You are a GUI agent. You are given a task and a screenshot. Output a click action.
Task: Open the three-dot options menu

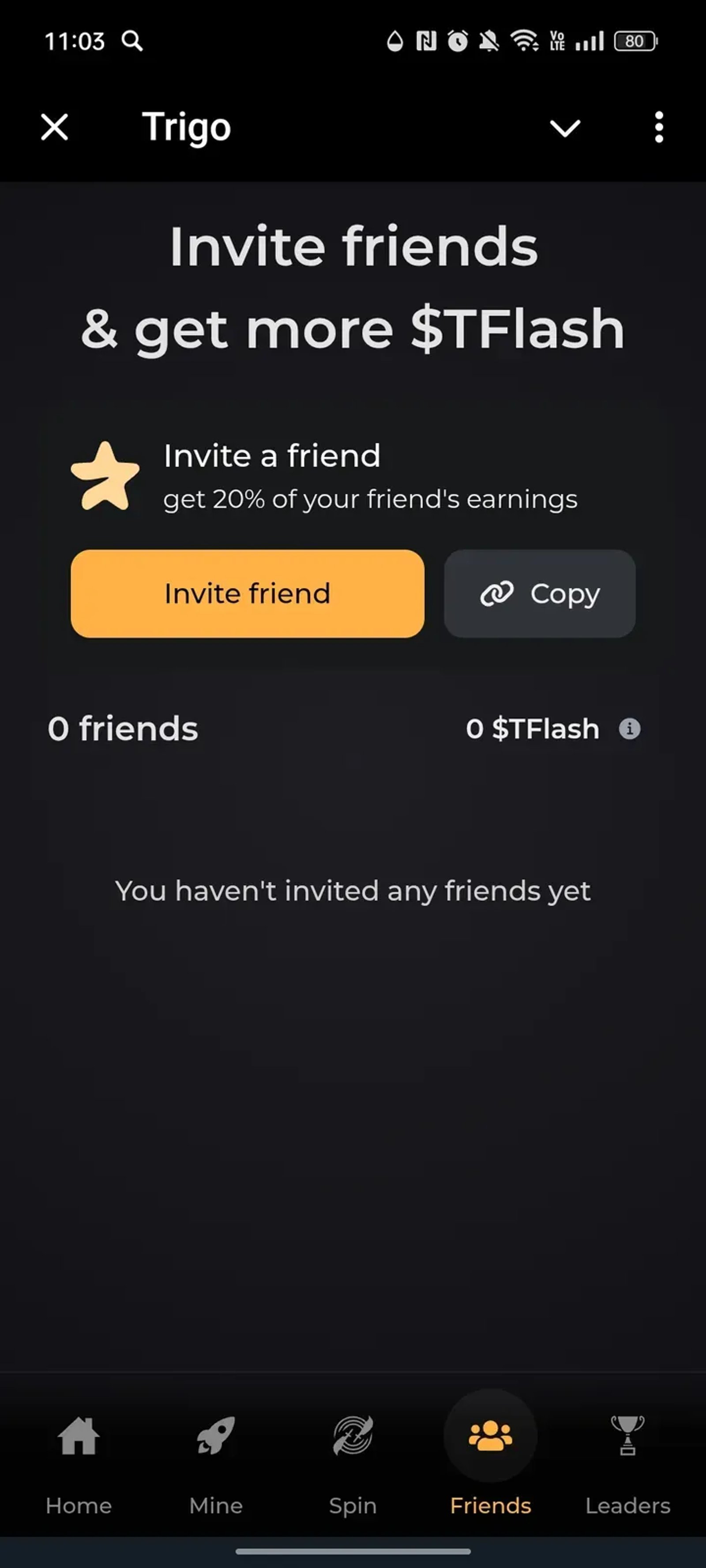coord(658,127)
